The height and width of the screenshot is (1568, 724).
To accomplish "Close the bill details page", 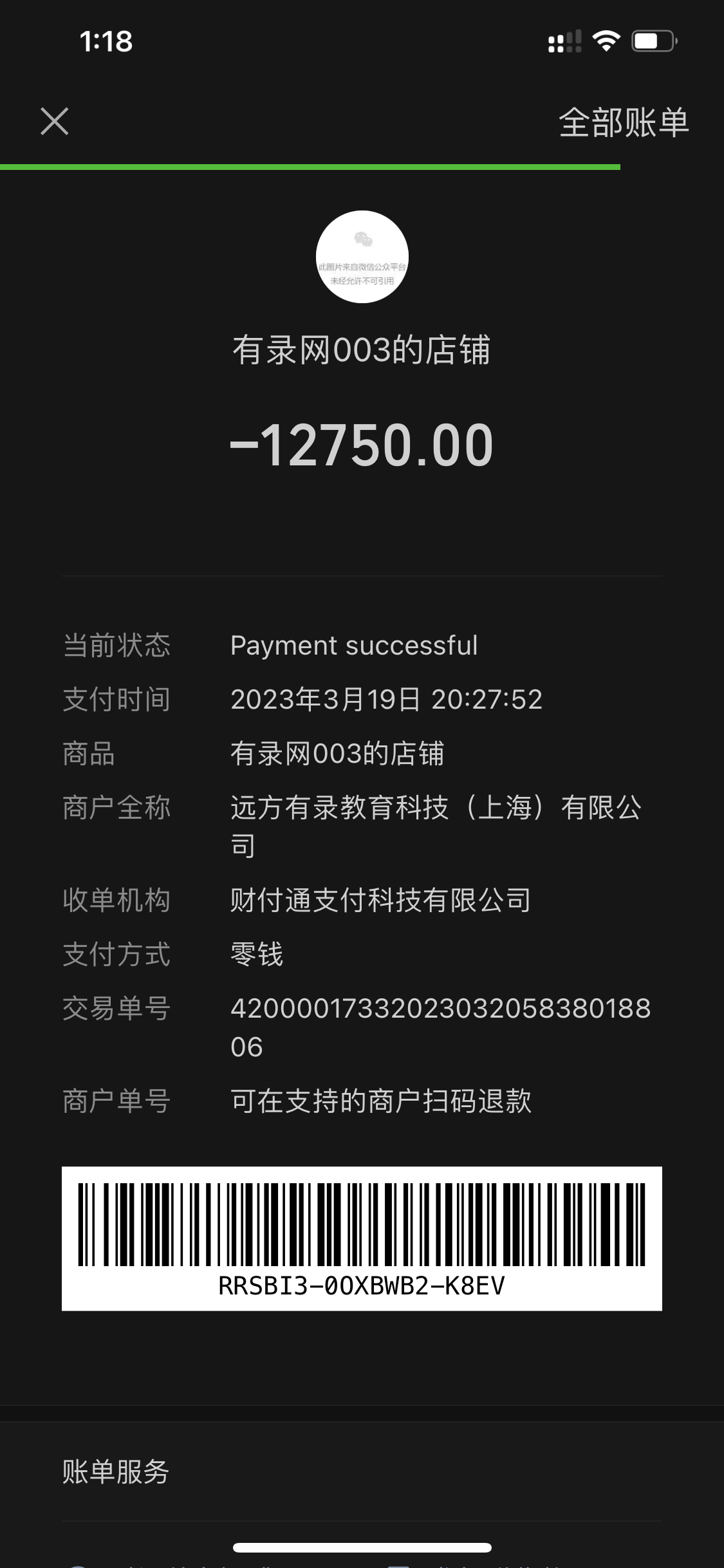I will [55, 122].
